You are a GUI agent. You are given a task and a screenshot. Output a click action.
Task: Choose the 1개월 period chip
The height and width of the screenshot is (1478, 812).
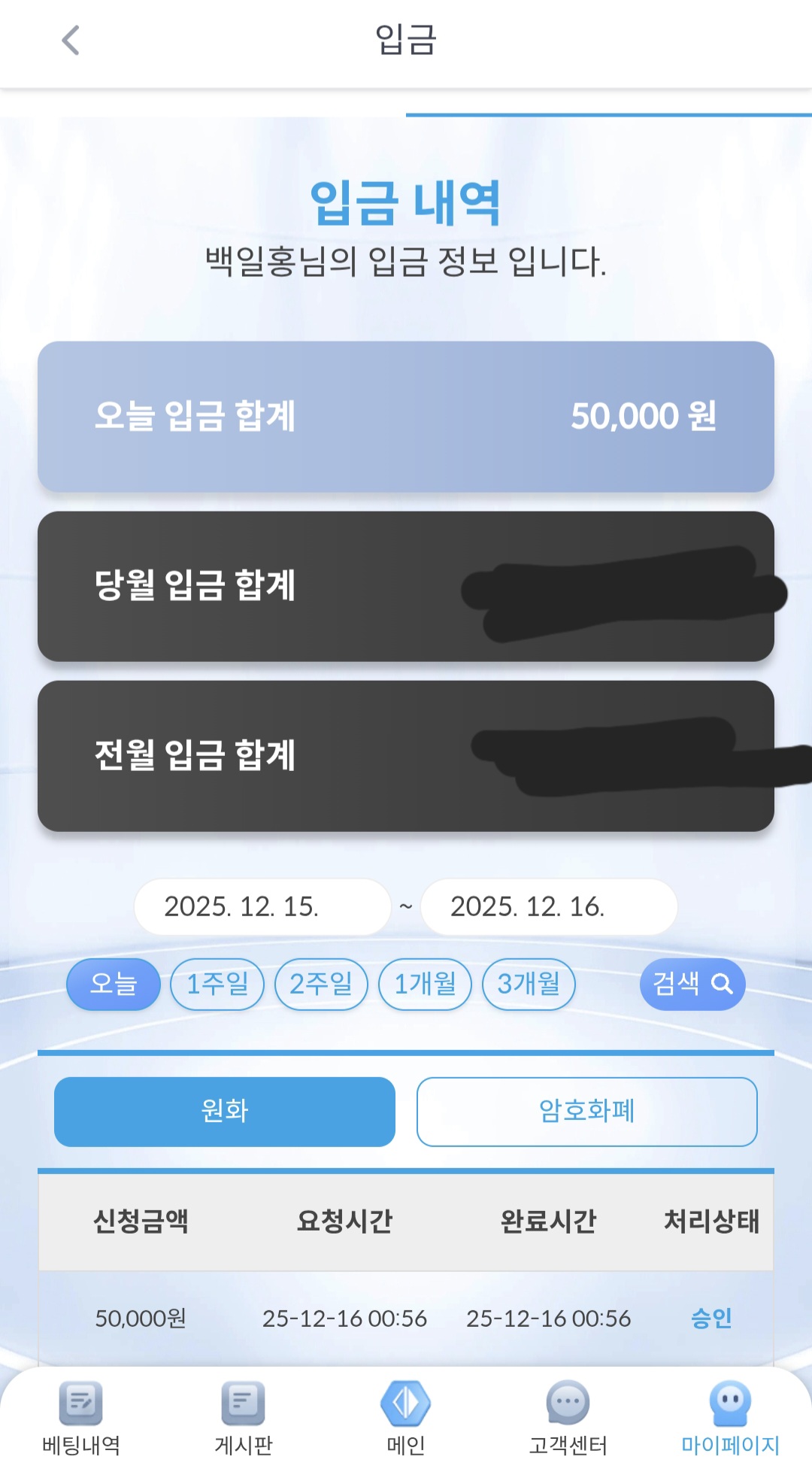425,984
